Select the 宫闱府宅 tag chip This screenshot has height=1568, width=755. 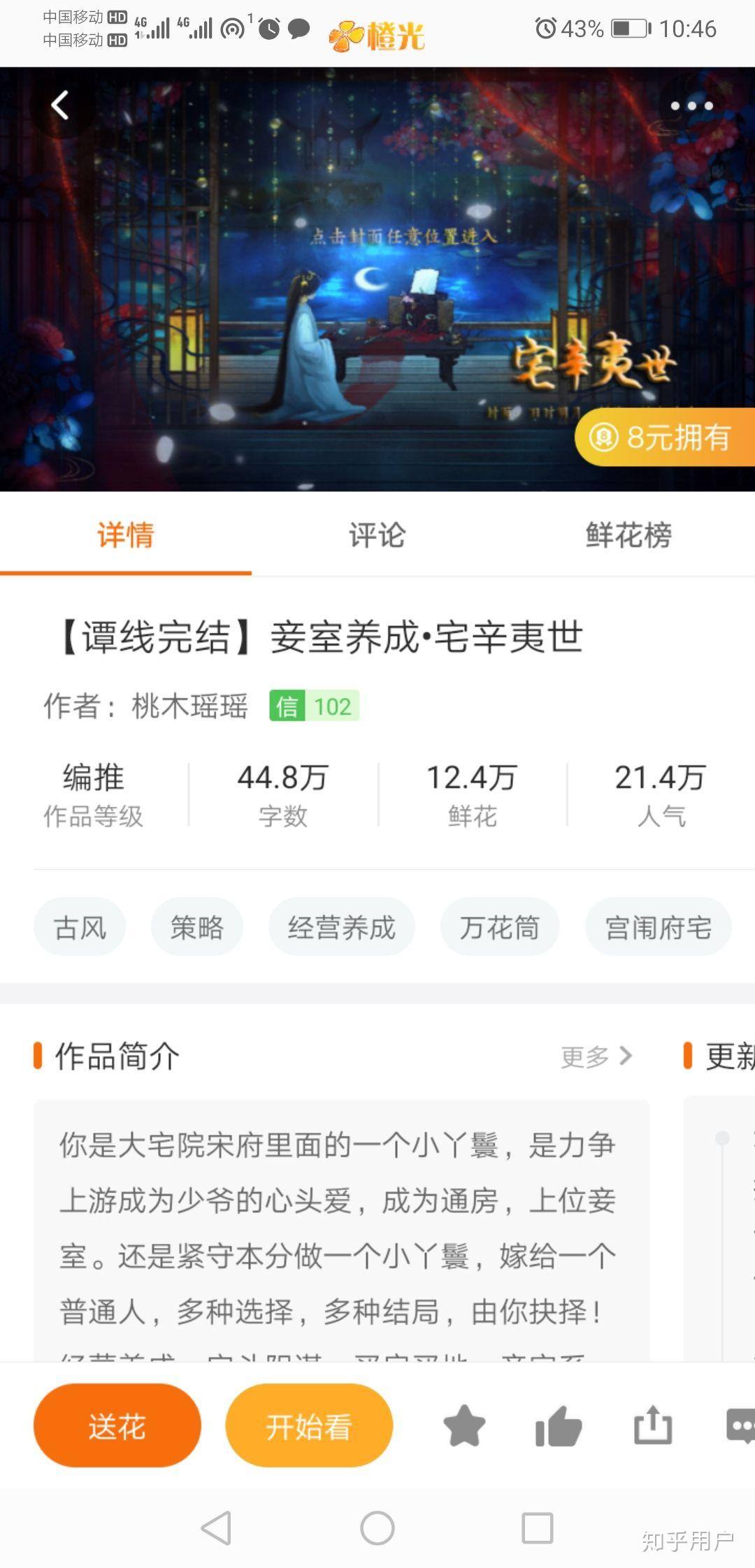[x=658, y=927]
